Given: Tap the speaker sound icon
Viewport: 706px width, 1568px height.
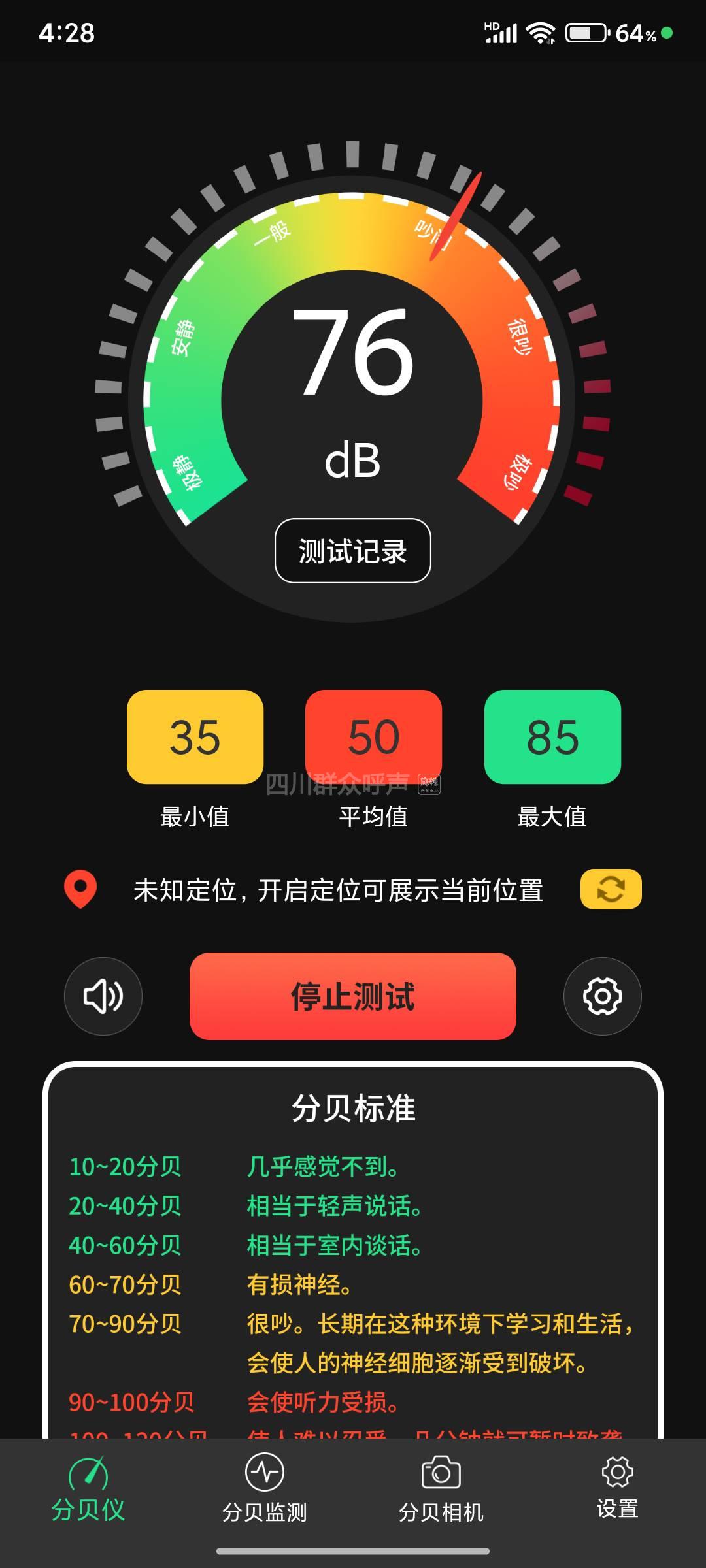Looking at the screenshot, I should pyautogui.click(x=103, y=996).
